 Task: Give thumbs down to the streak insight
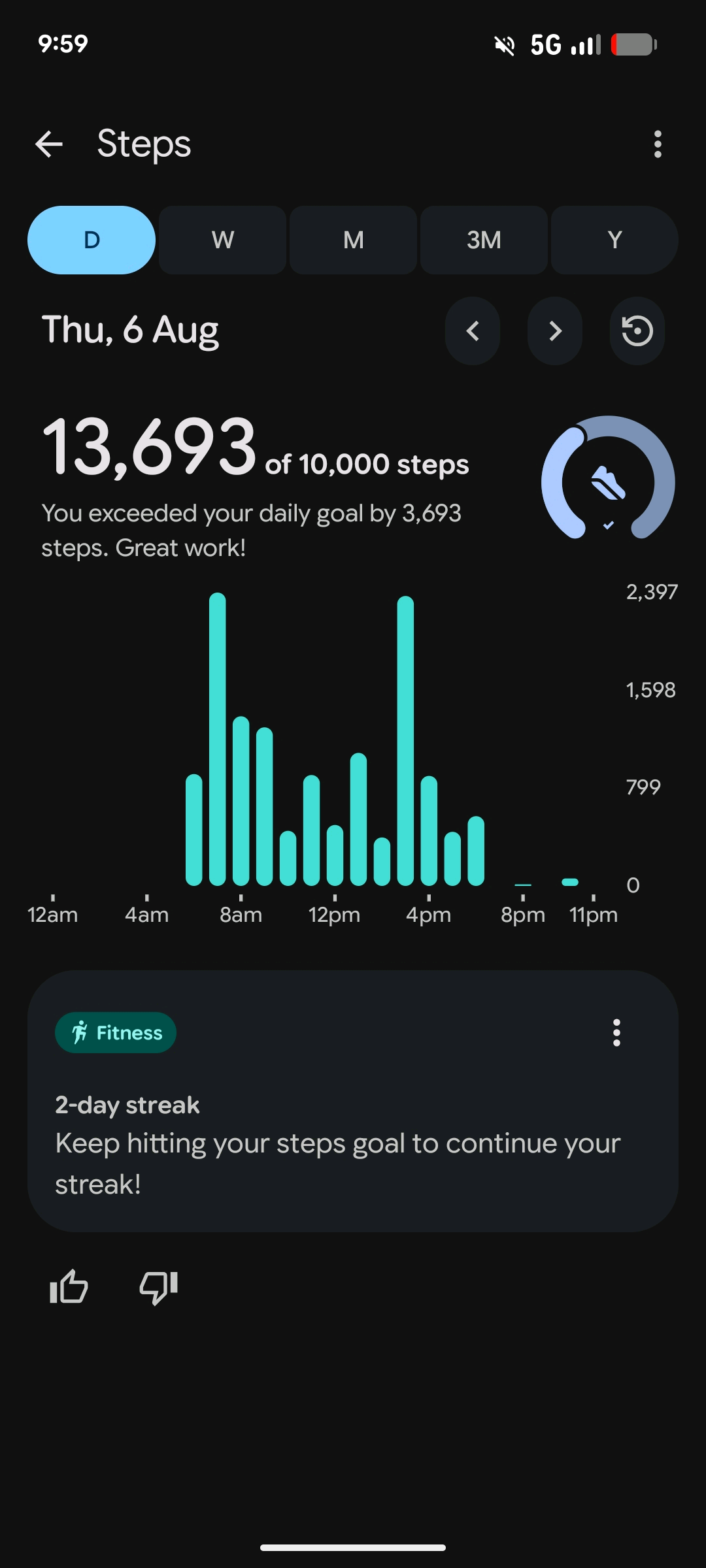[159, 1287]
